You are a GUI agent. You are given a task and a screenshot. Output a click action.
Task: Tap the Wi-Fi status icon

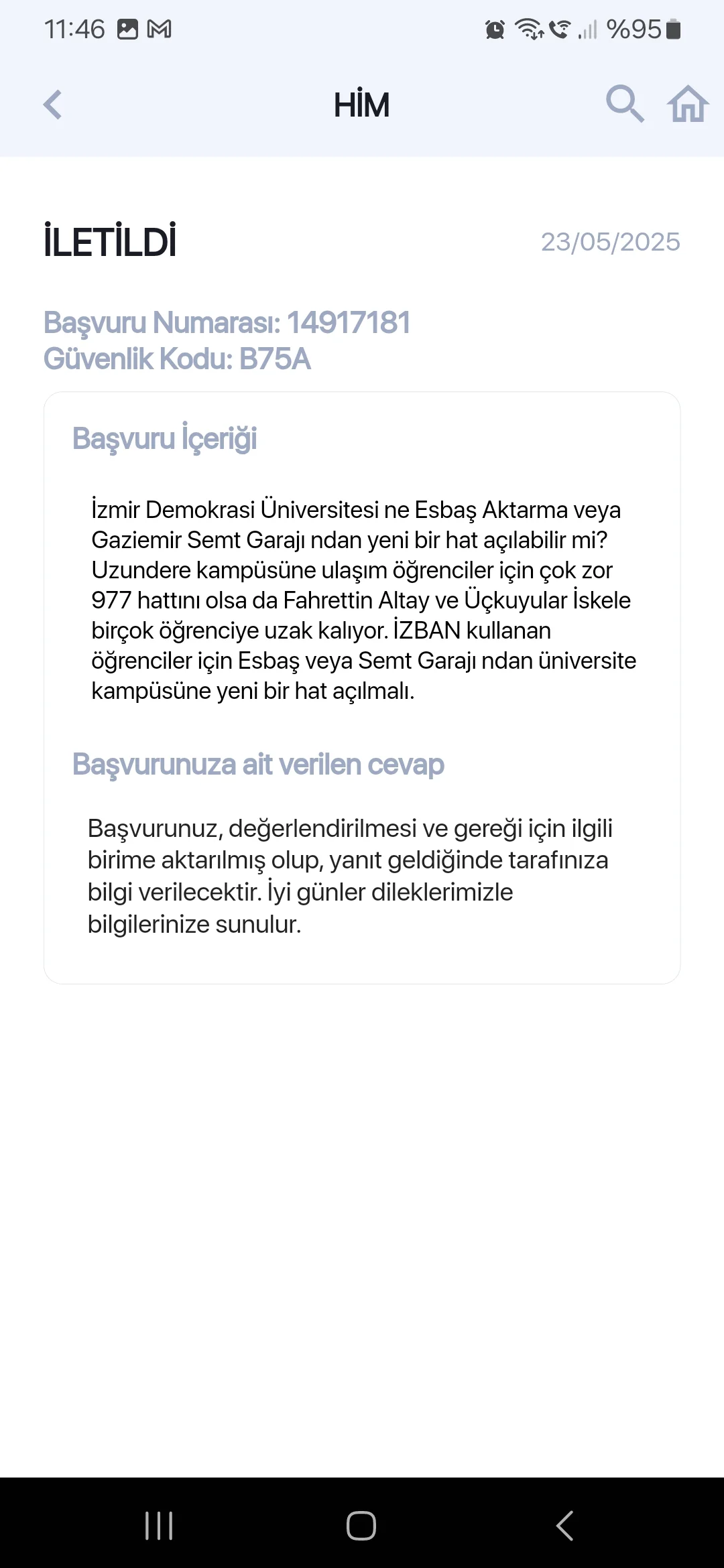(x=530, y=29)
